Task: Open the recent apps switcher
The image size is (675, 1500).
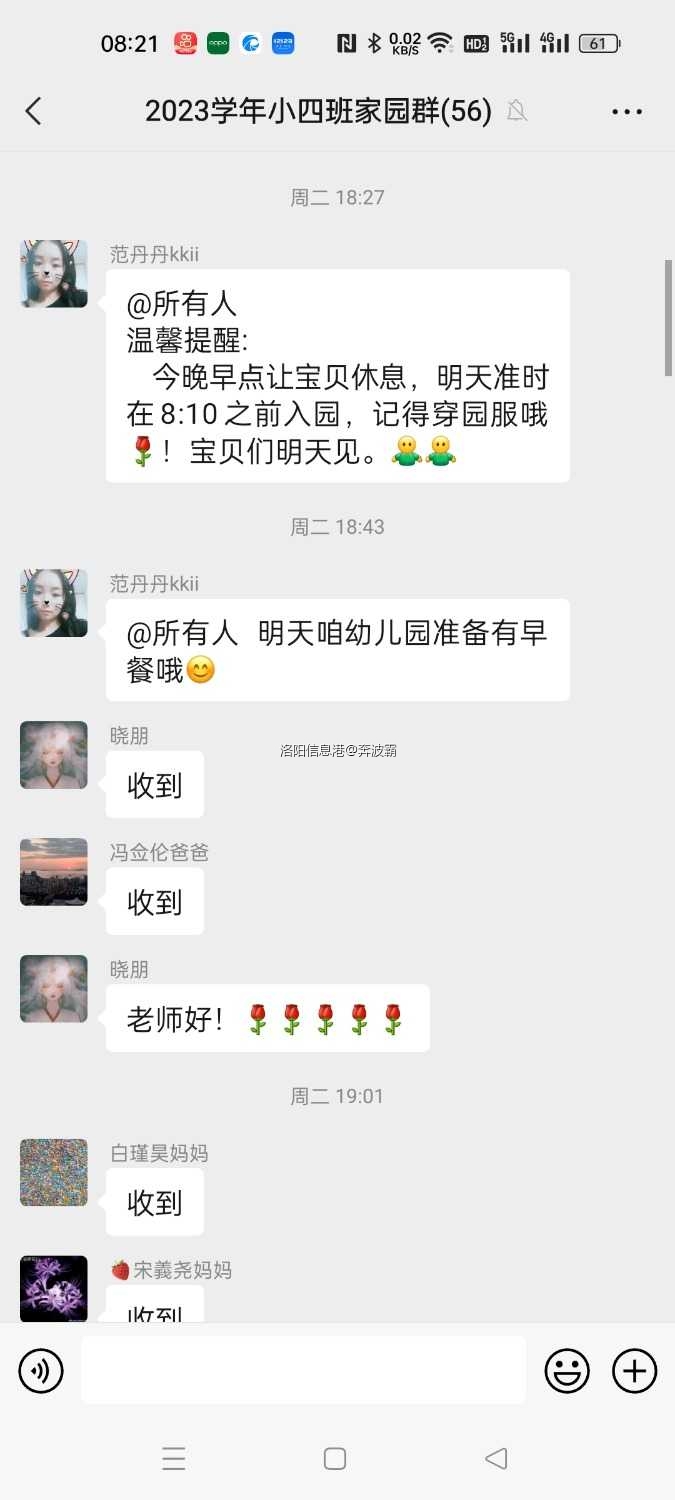Action: tap(174, 1458)
